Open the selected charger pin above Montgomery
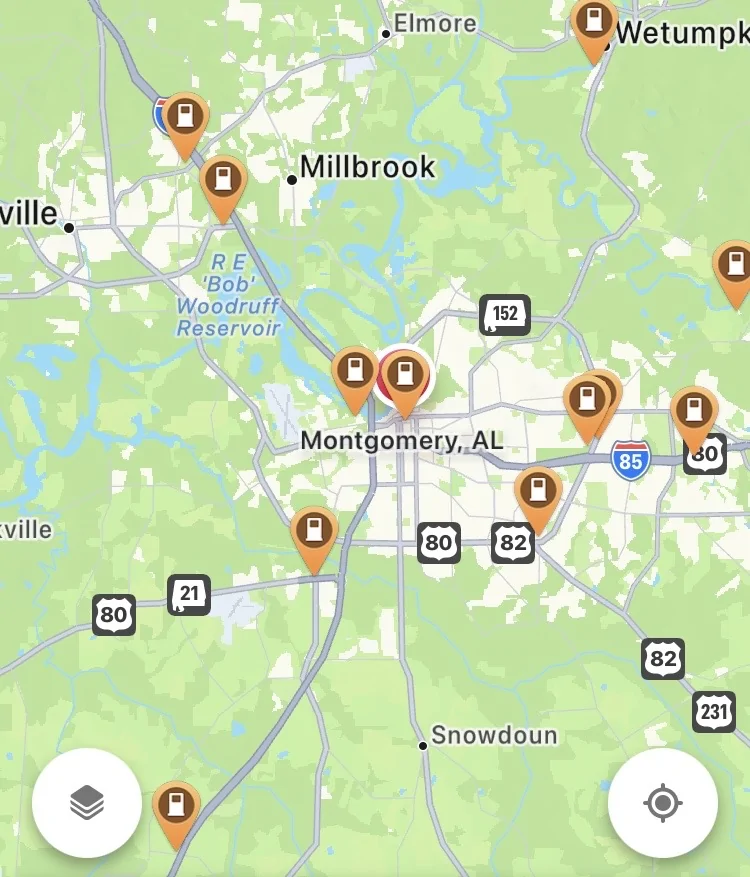Screen dimensions: 750x877 [x=404, y=376]
